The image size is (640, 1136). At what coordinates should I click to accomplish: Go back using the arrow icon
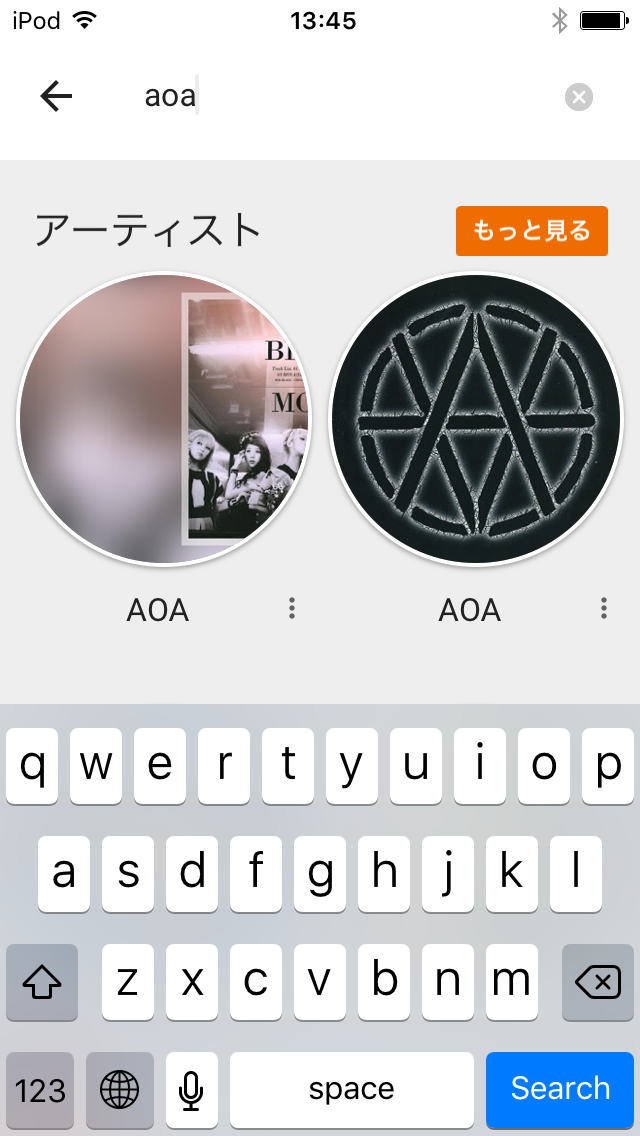pos(56,96)
